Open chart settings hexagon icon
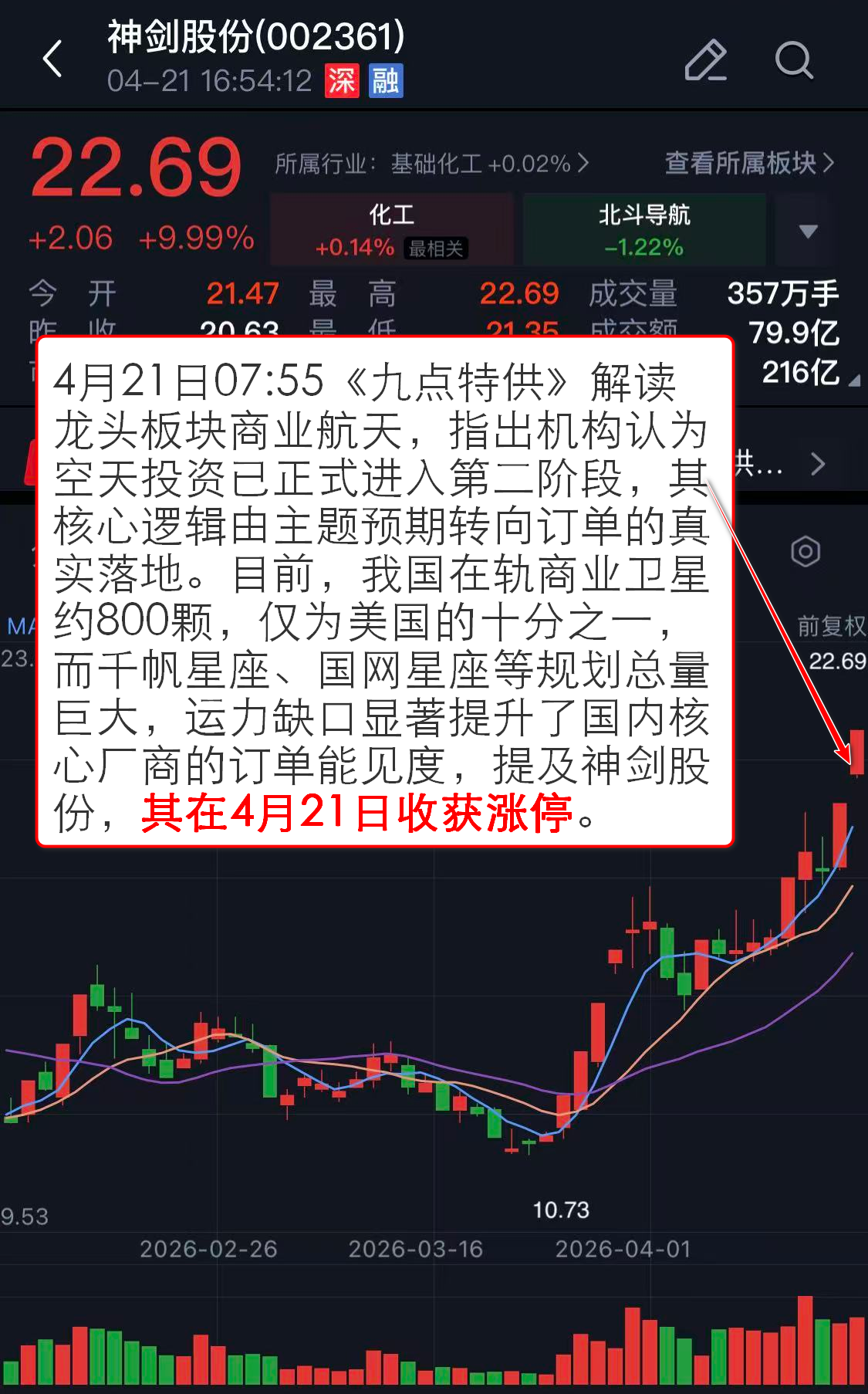Screen dimensions: 868x1394 [x=806, y=551]
